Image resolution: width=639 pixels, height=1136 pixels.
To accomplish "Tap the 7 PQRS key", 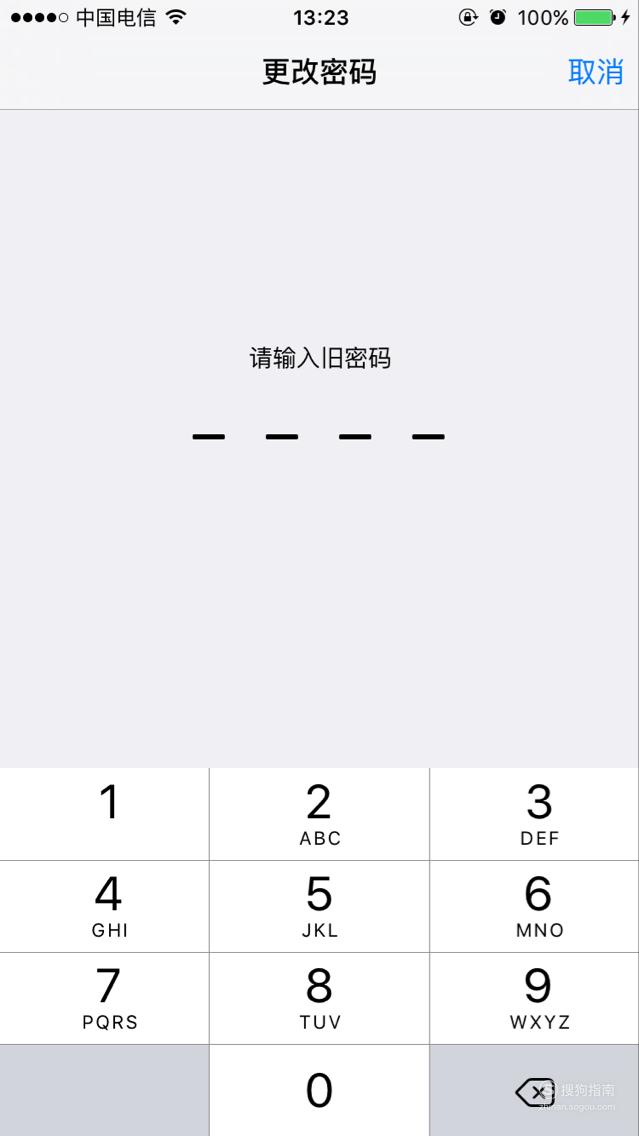I will point(104,998).
